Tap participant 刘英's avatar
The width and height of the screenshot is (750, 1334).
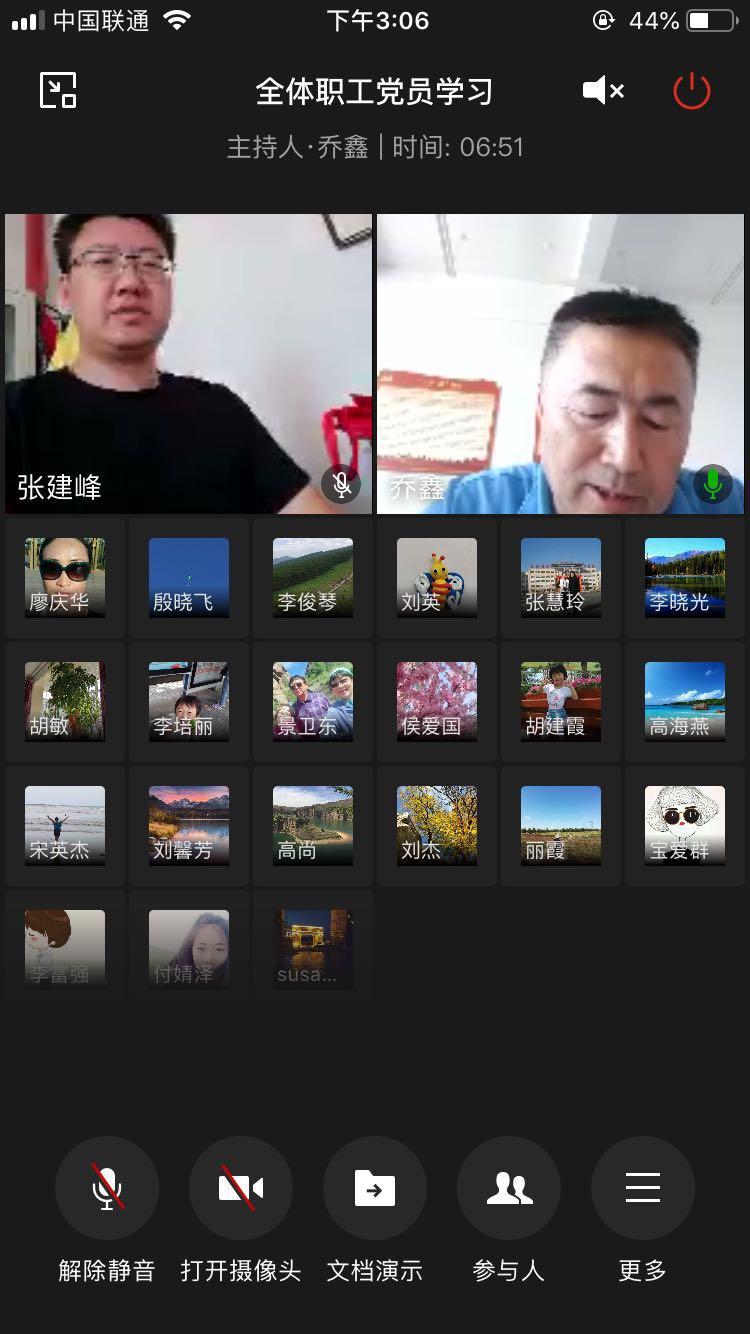coord(437,577)
